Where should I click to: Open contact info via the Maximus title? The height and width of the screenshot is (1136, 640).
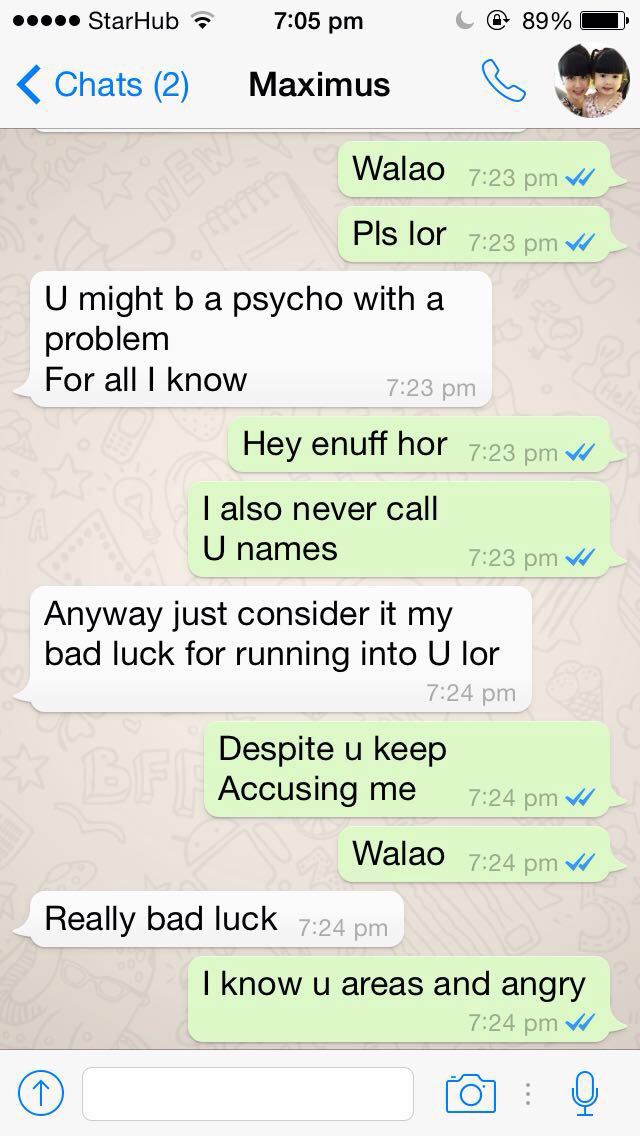319,85
